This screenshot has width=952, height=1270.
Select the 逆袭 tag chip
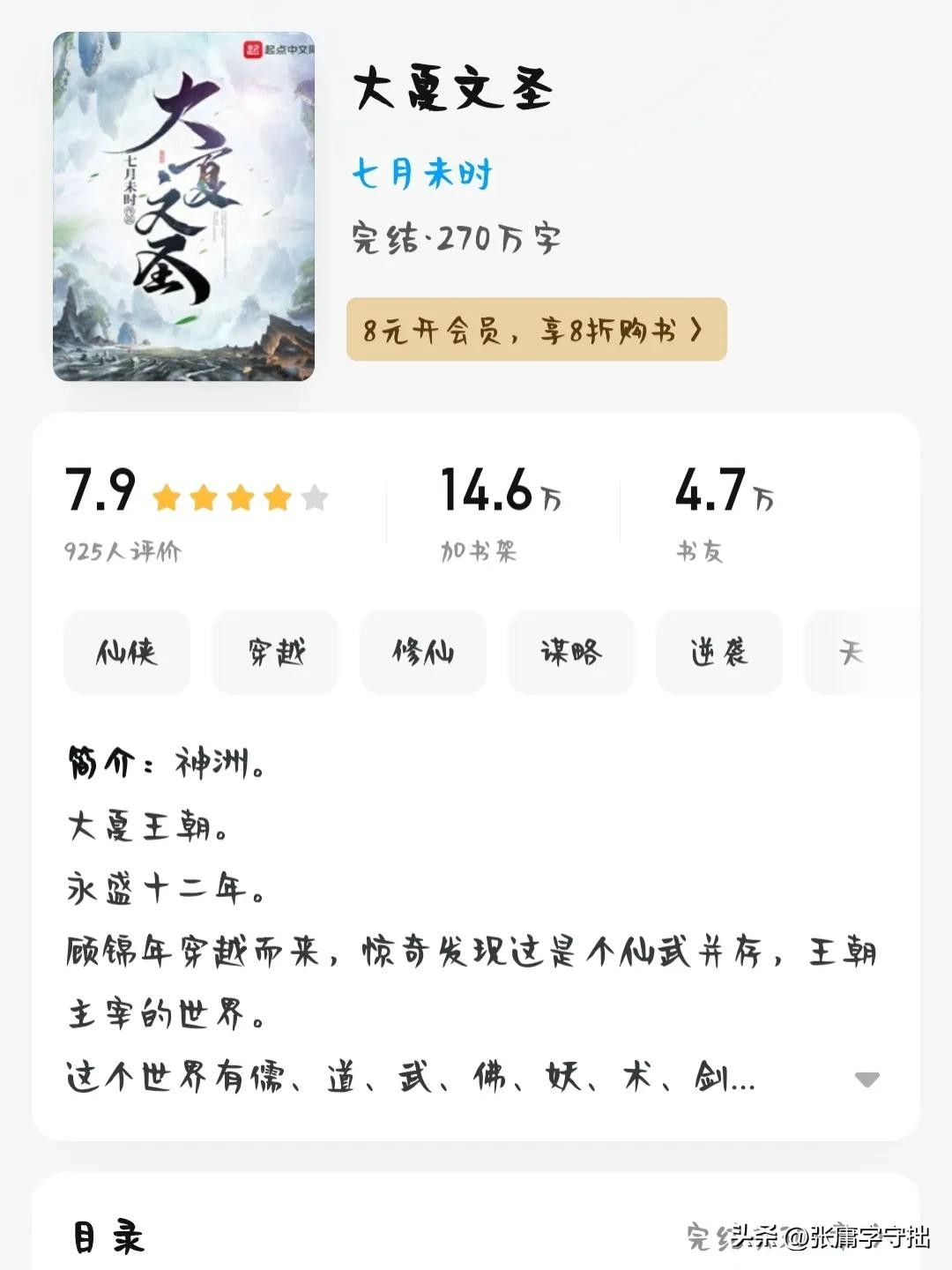pyautogui.click(x=719, y=653)
